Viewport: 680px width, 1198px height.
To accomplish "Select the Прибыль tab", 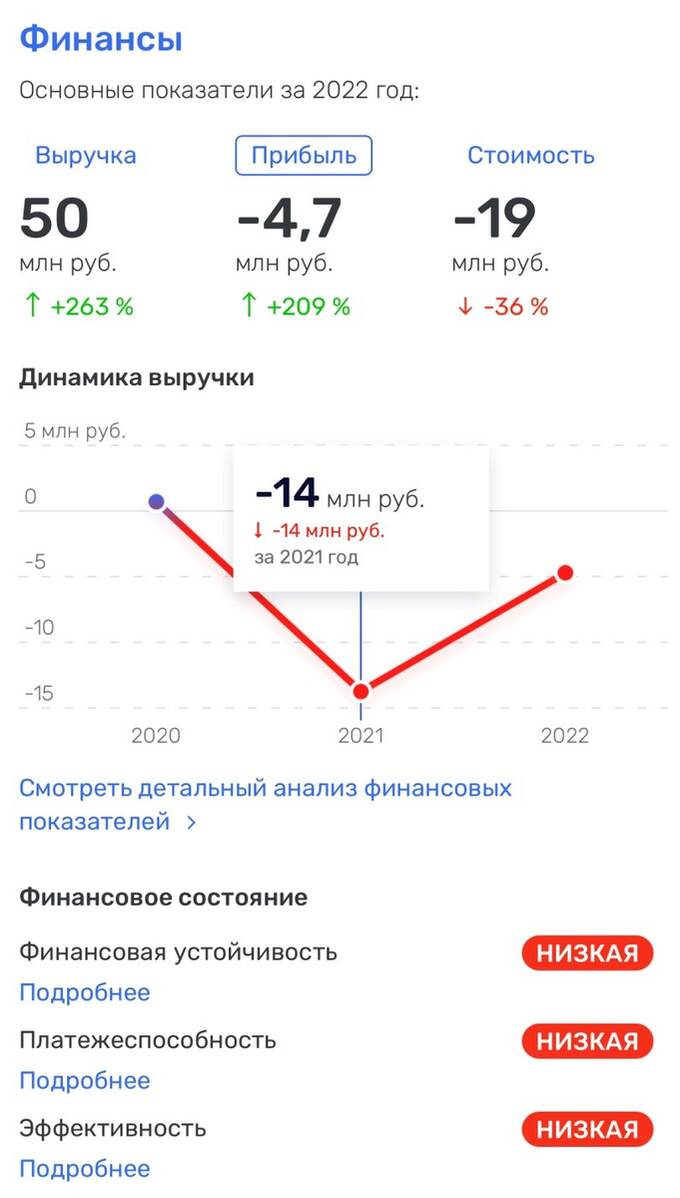I will coord(303,156).
